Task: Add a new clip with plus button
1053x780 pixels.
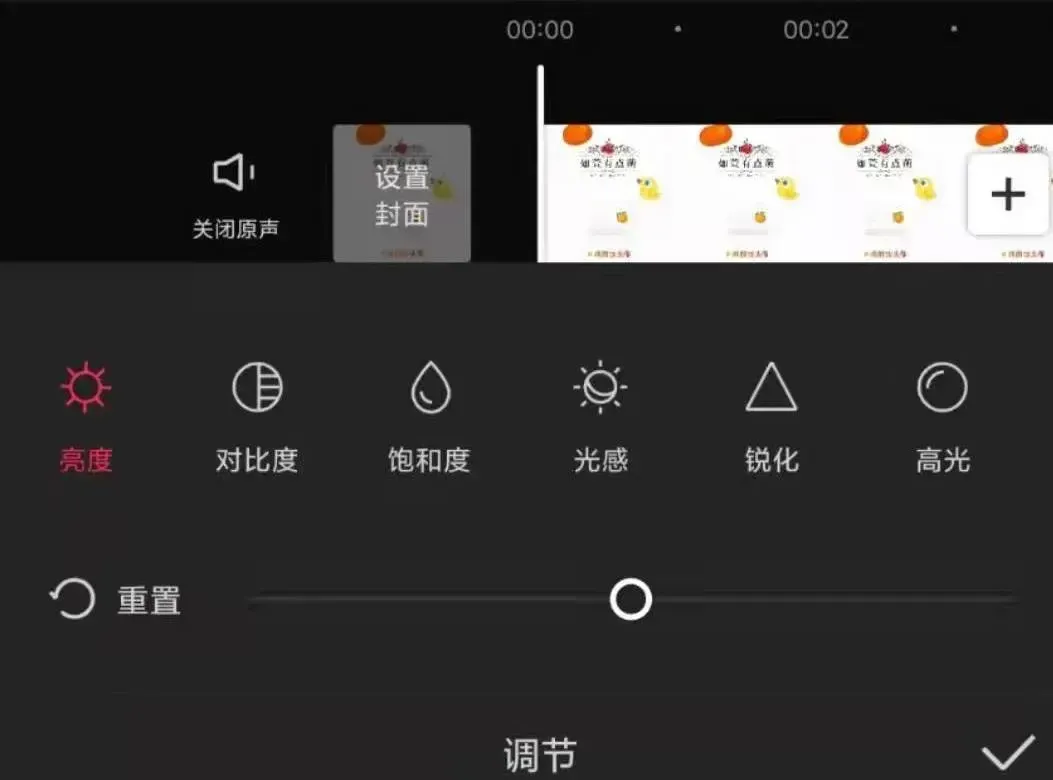Action: pyautogui.click(x=1007, y=194)
